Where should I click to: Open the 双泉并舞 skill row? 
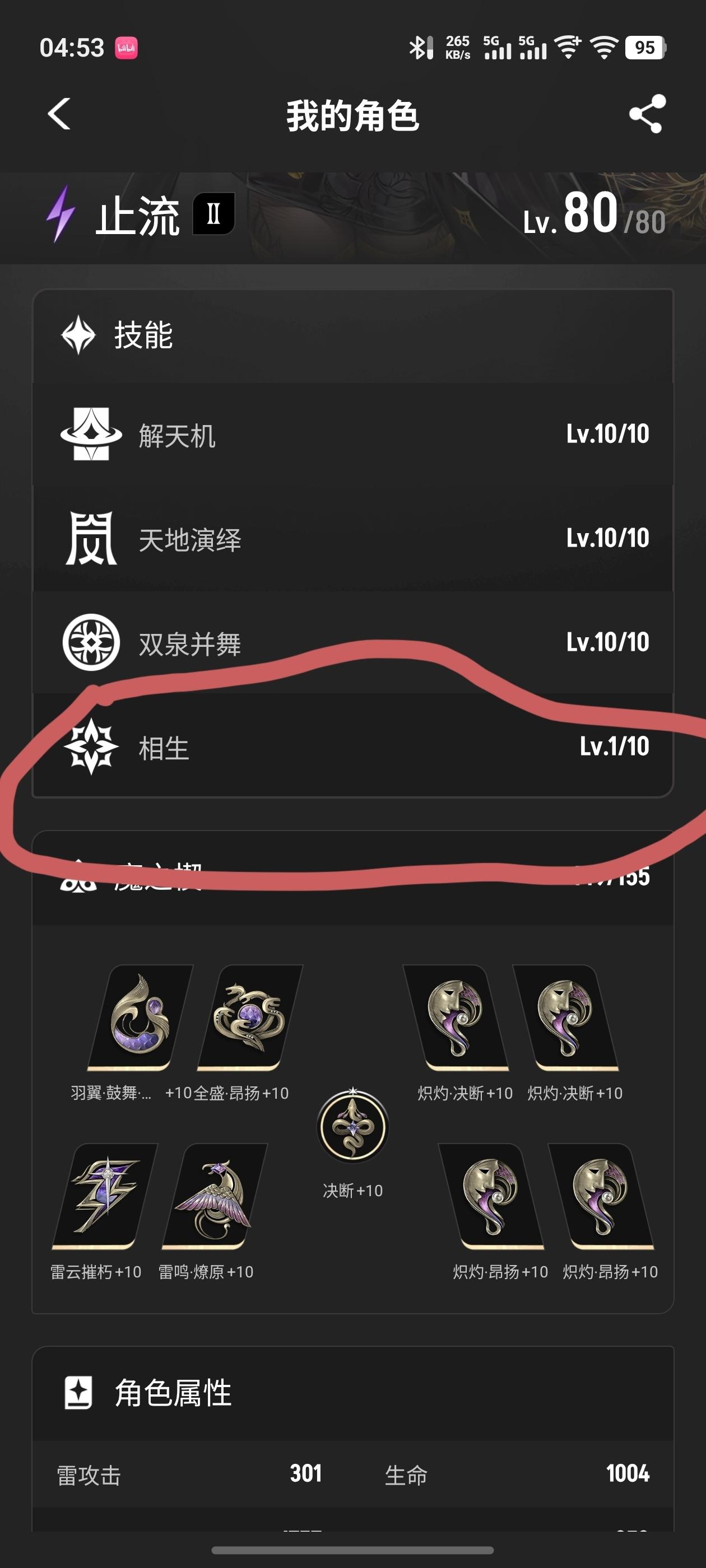pos(352,642)
